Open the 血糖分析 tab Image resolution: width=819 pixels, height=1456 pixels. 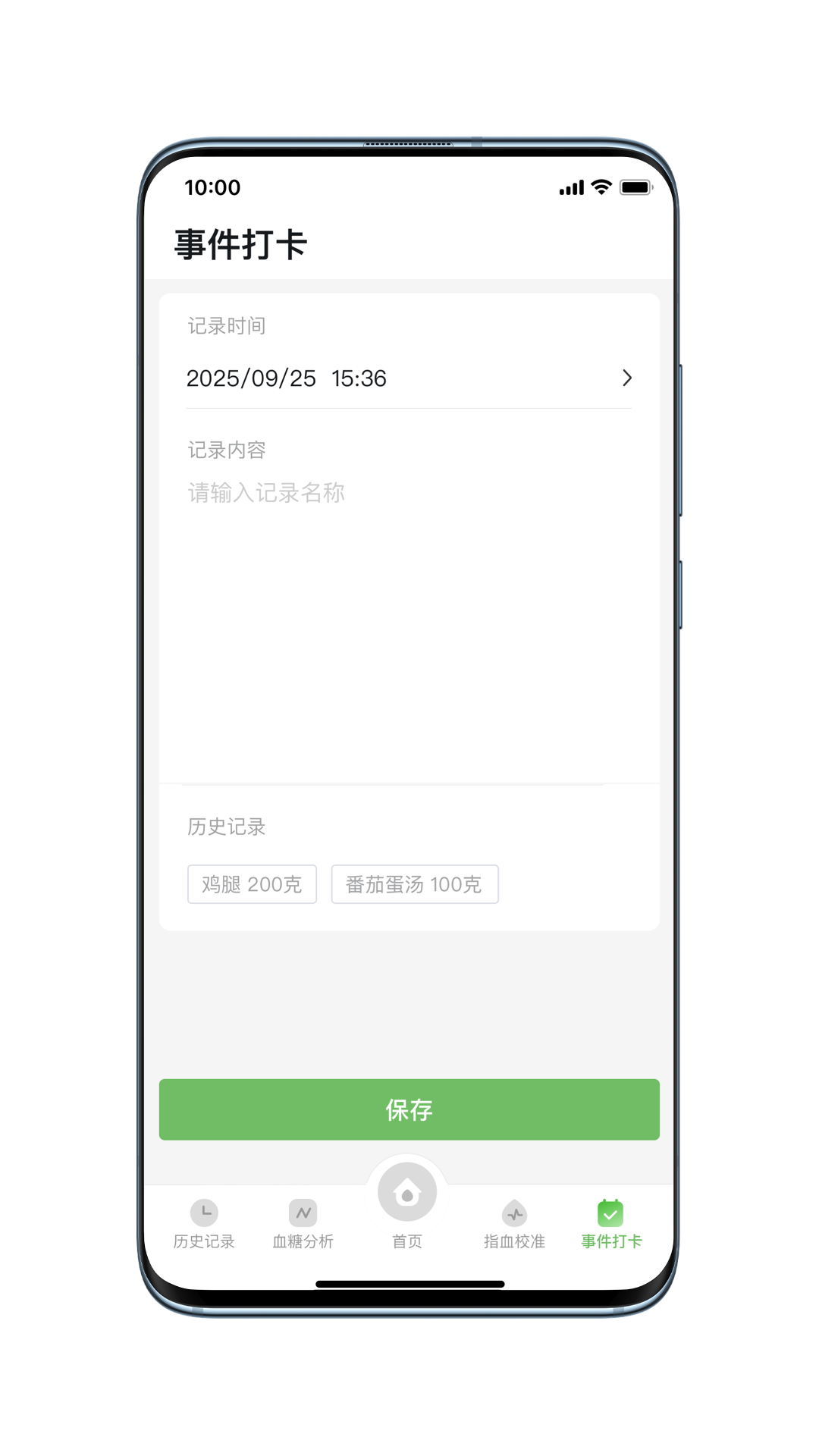[303, 1224]
